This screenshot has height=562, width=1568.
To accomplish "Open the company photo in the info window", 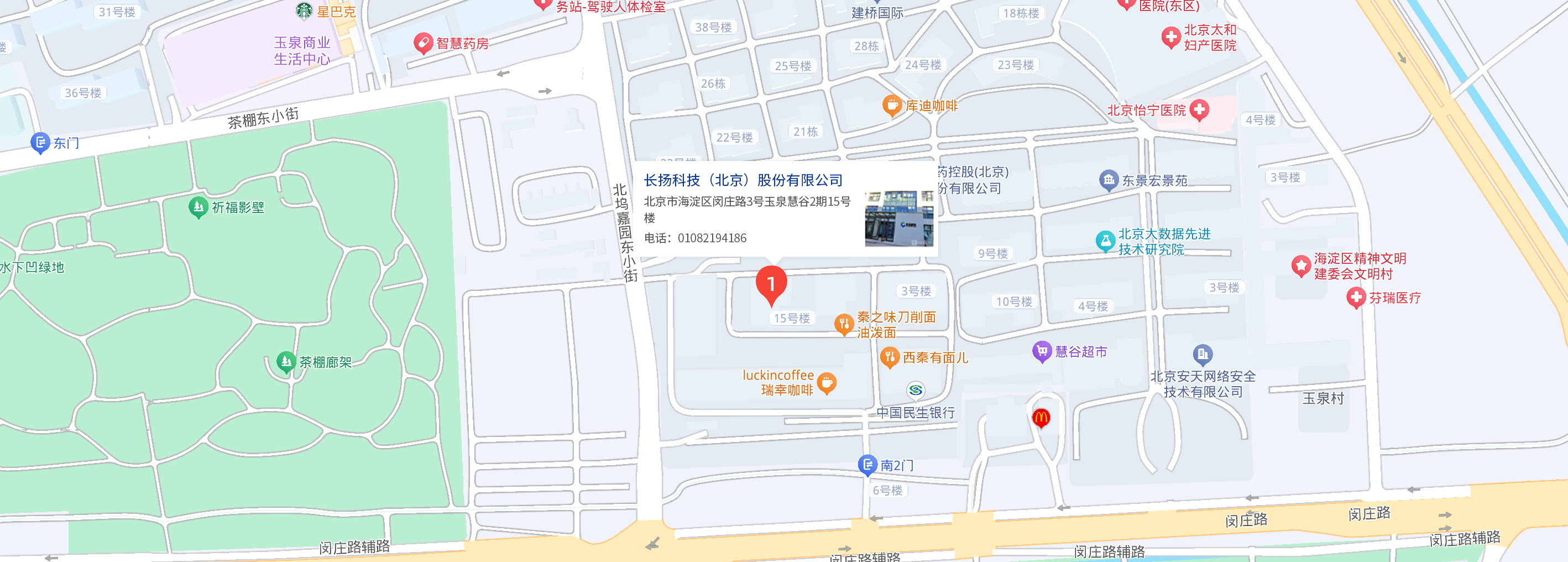I will [898, 218].
